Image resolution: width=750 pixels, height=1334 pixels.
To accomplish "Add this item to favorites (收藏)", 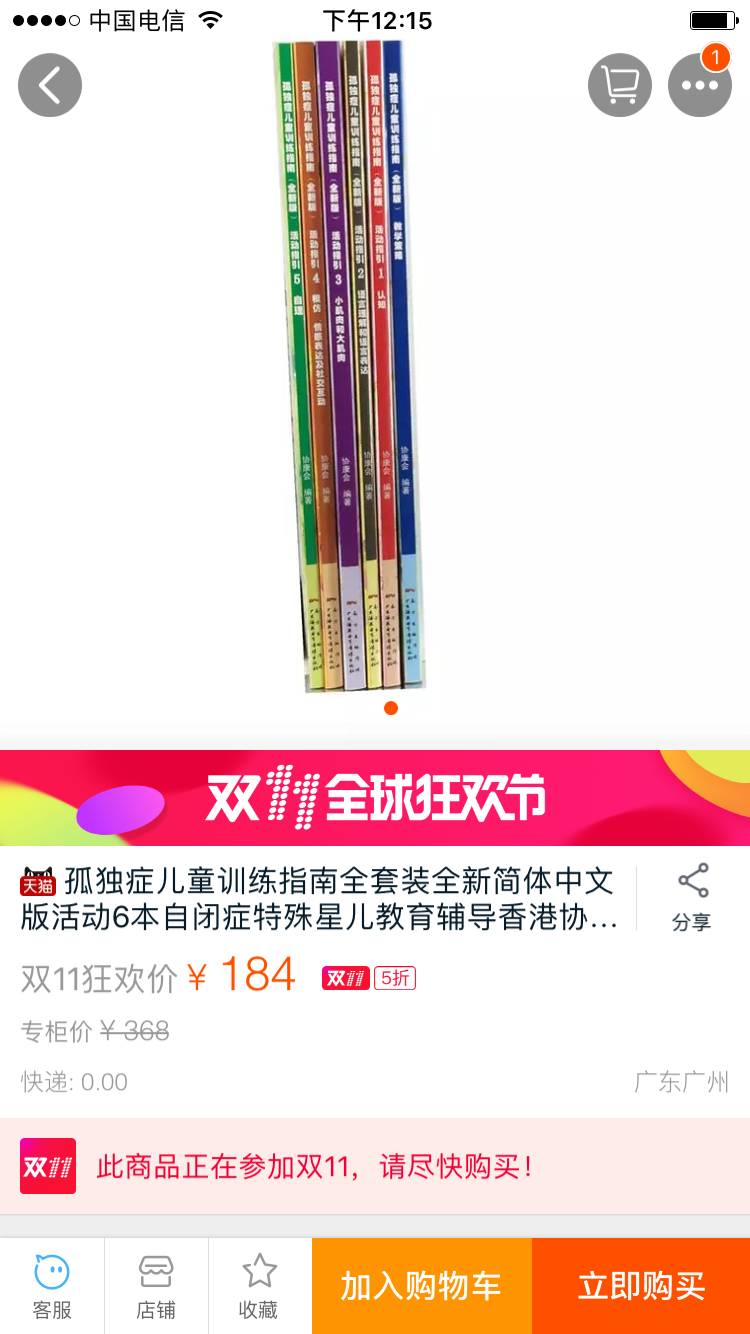I will point(259,1286).
